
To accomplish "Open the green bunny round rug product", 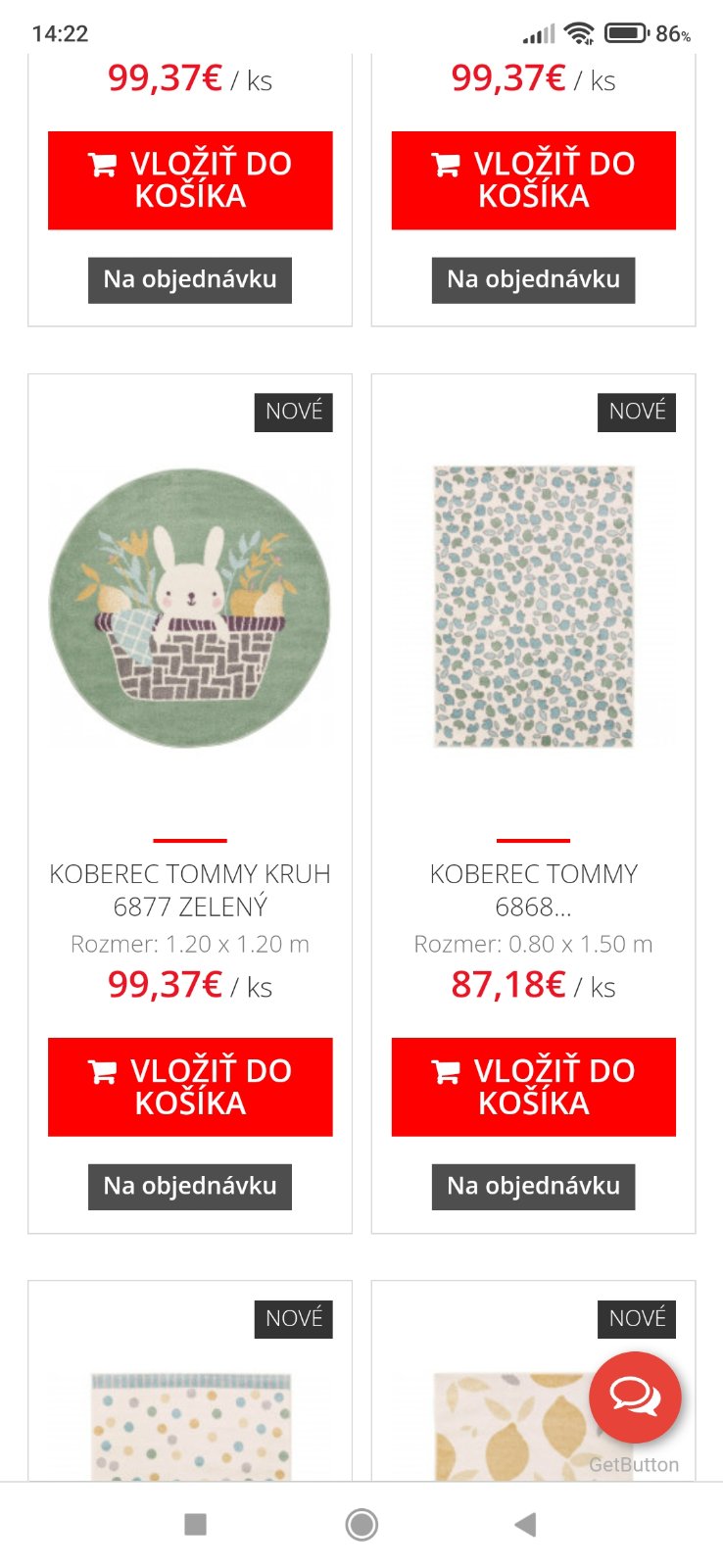I will click(190, 608).
